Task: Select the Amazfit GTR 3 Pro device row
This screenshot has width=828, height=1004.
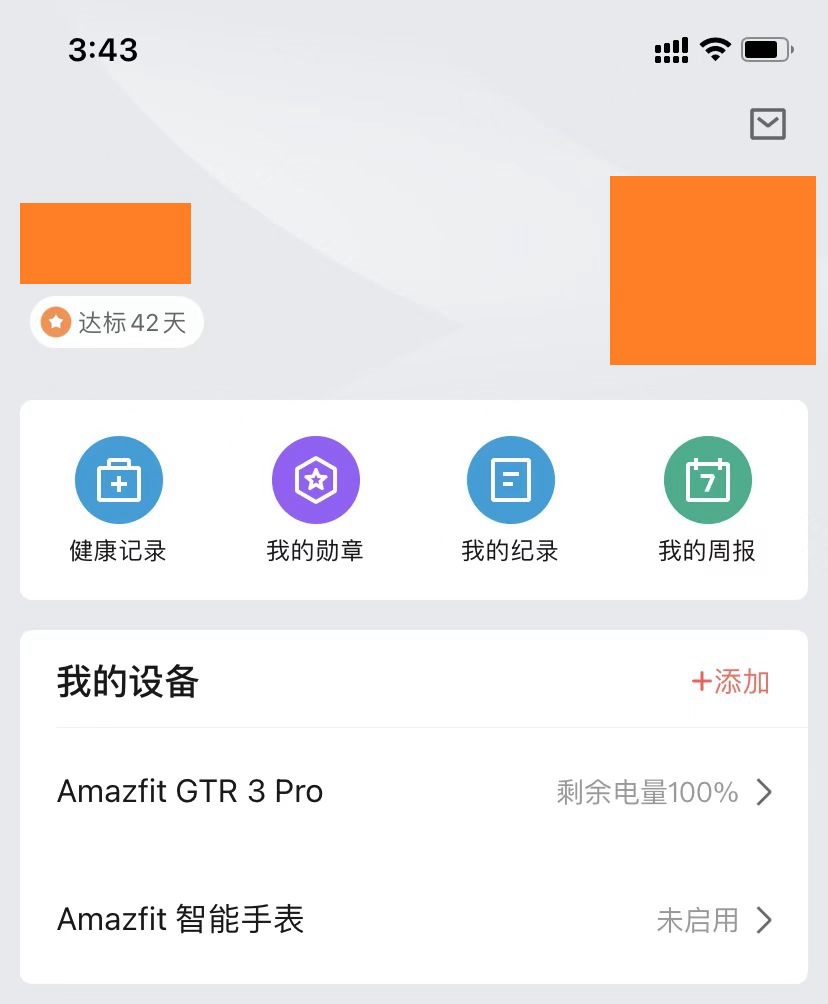Action: [x=190, y=791]
